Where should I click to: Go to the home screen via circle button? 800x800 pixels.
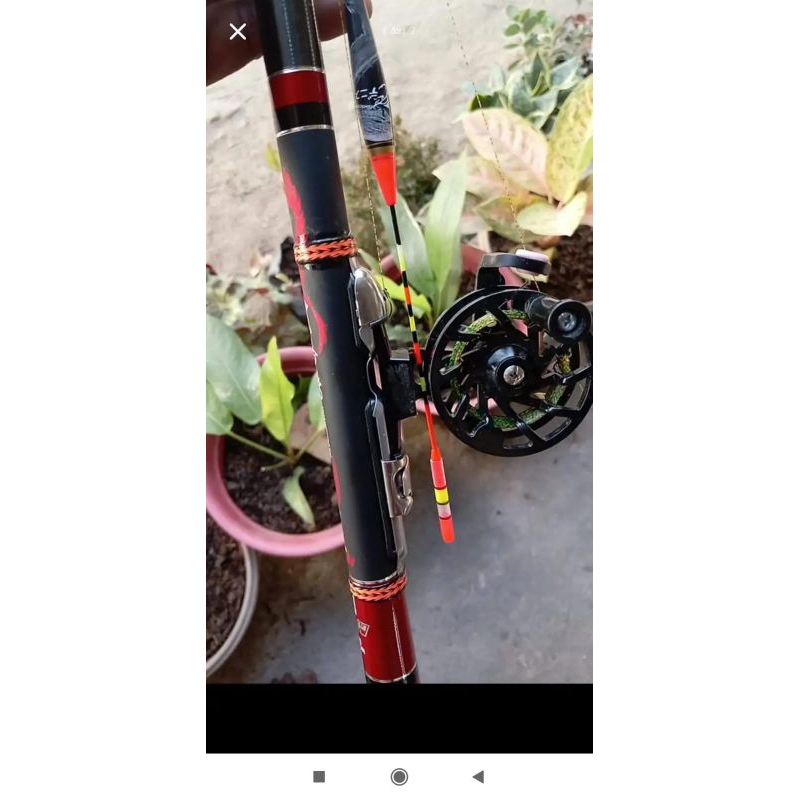coord(399,777)
